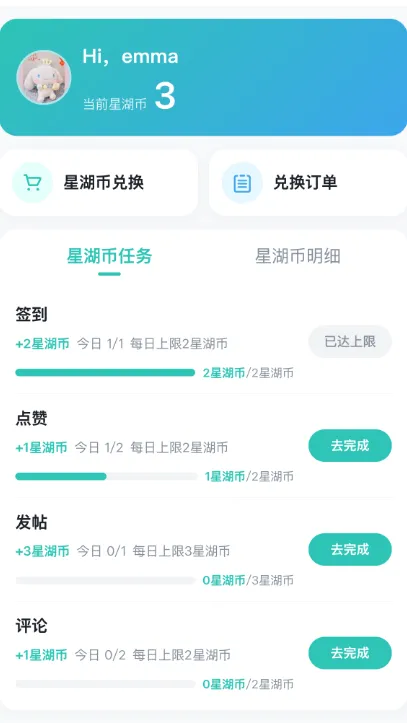This screenshot has width=407, height=723.
Task: Open 兑换订单 order list
Action: click(x=308, y=183)
